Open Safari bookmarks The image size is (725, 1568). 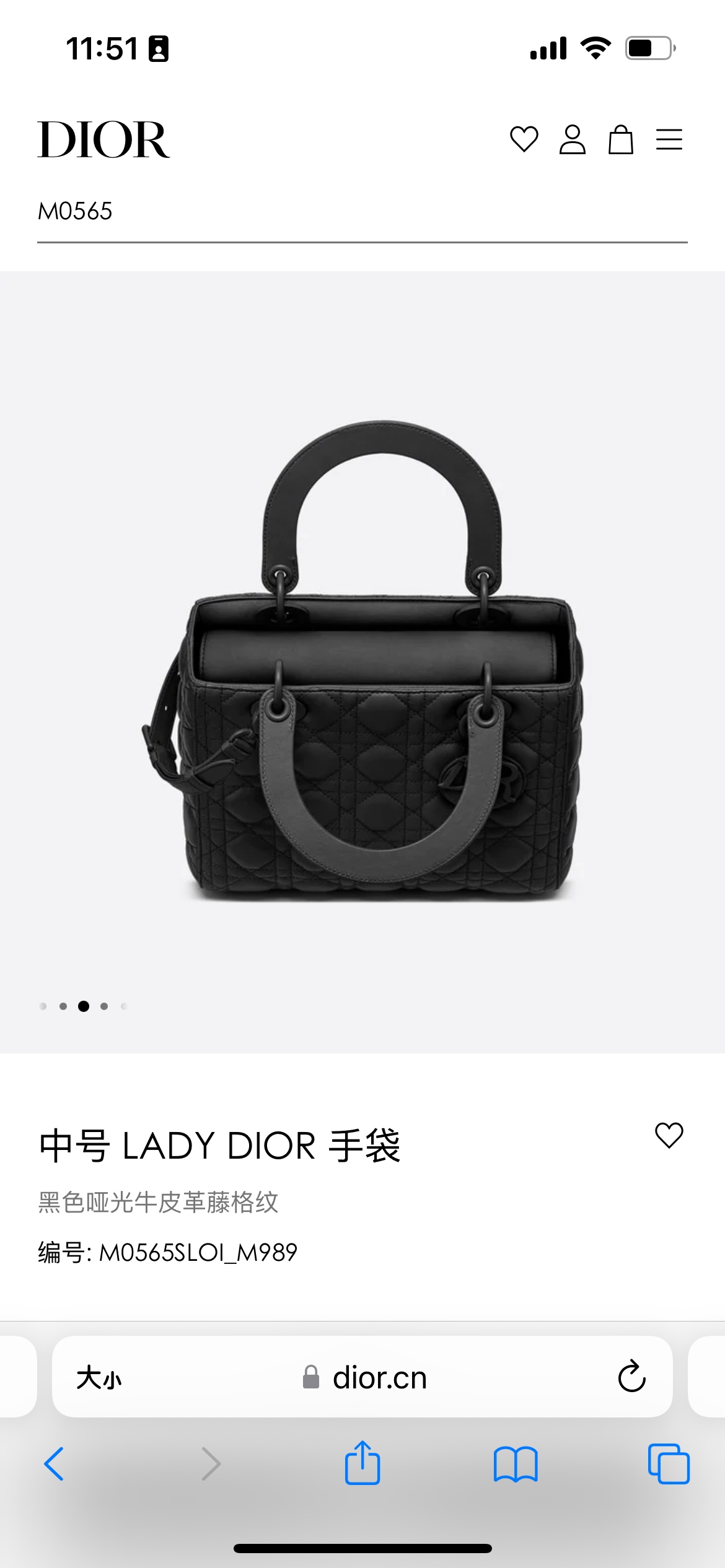coord(516,1464)
